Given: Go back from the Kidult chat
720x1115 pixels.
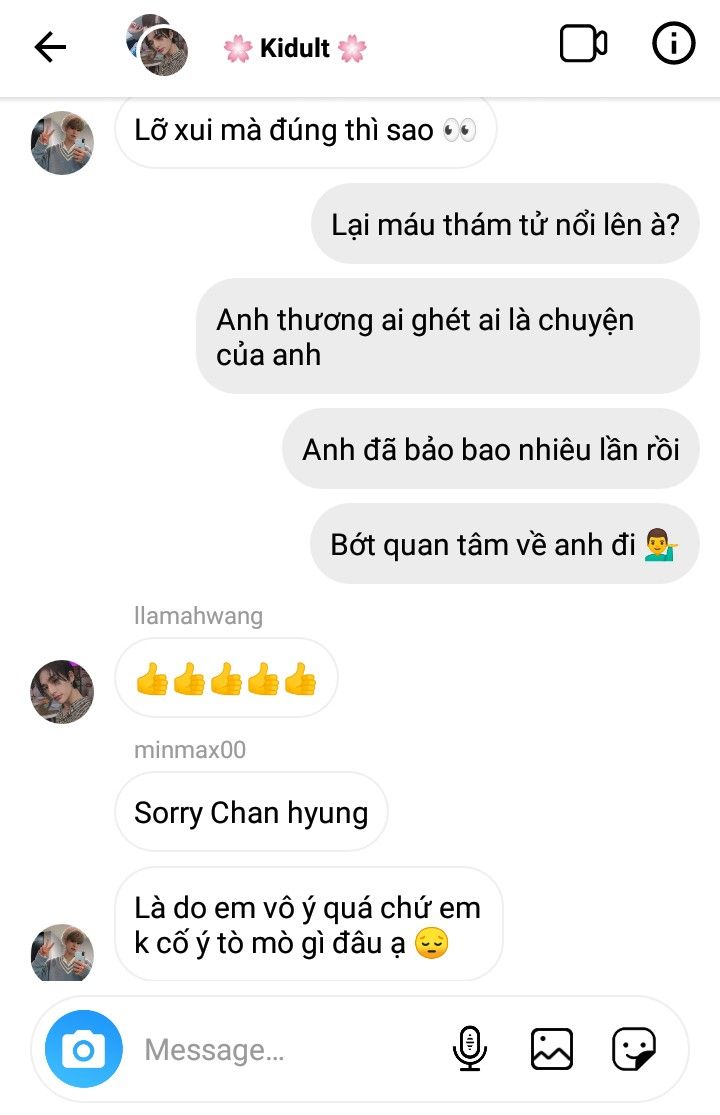Looking at the screenshot, I should click(x=50, y=46).
